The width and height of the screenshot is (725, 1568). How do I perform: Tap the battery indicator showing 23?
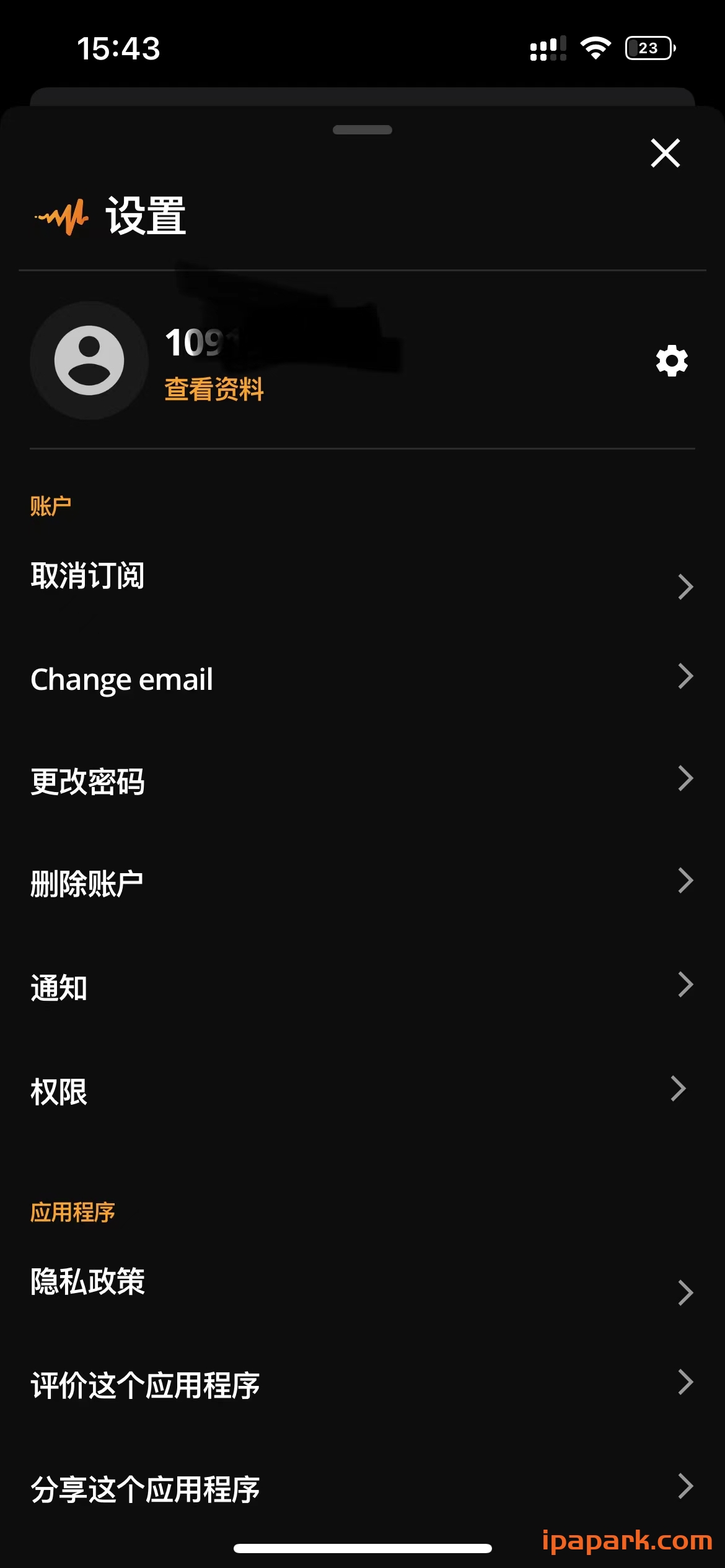point(648,46)
